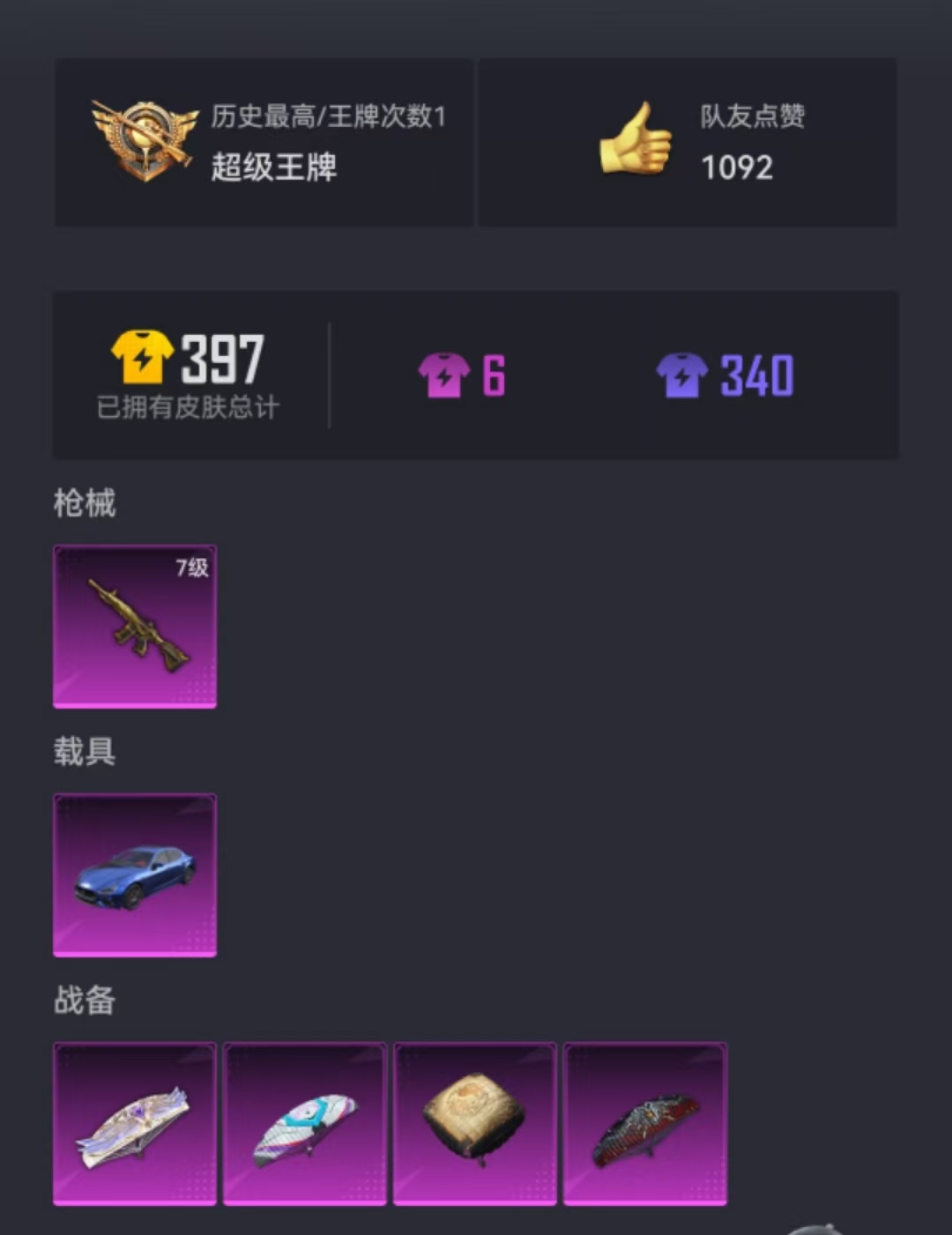View the red and black parachute skin
The height and width of the screenshot is (1235, 952).
[x=645, y=1123]
